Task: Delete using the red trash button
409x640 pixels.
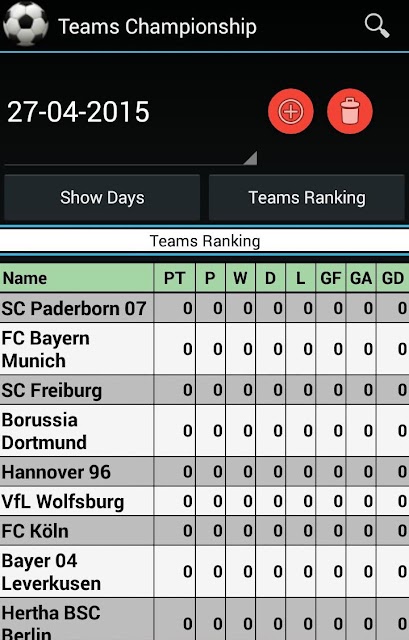Action: (x=350, y=111)
